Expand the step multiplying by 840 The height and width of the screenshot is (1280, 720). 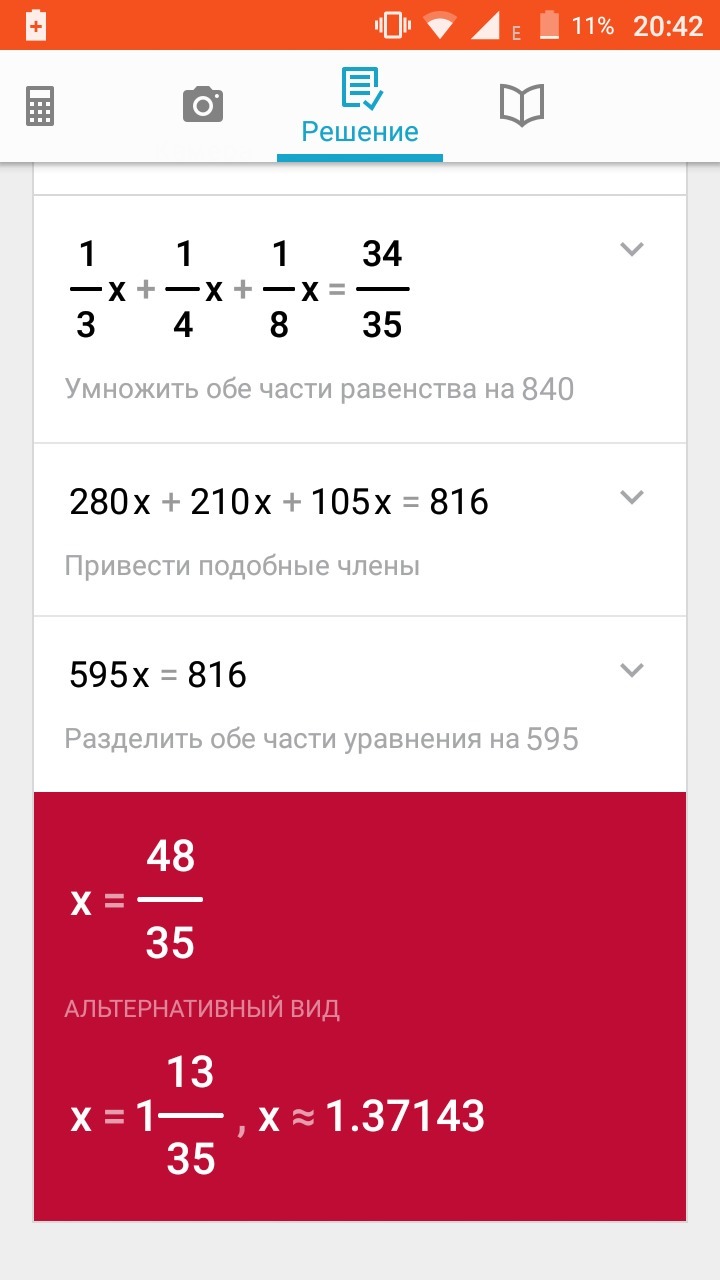point(631,249)
